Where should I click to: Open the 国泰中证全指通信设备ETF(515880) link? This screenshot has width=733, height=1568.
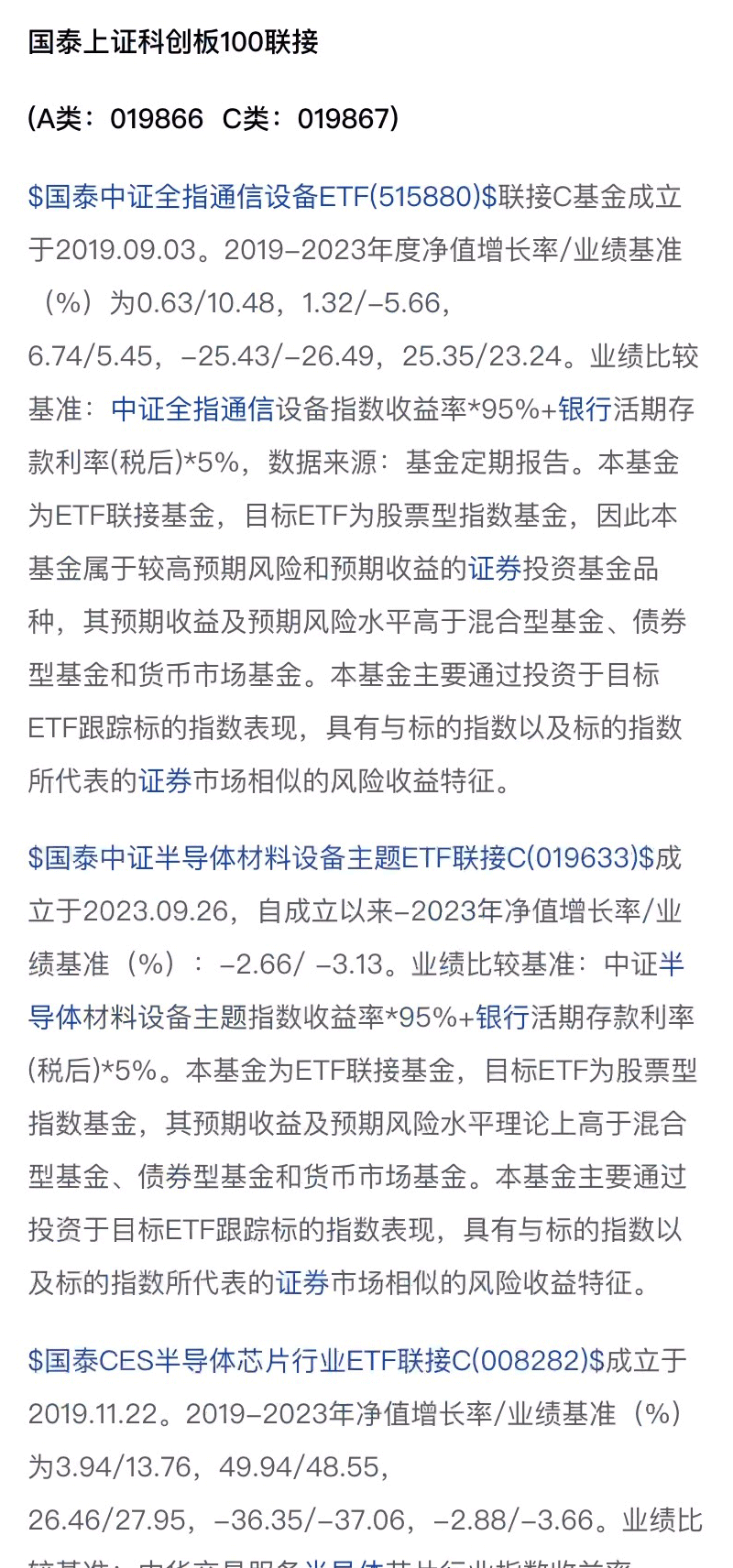(262, 197)
